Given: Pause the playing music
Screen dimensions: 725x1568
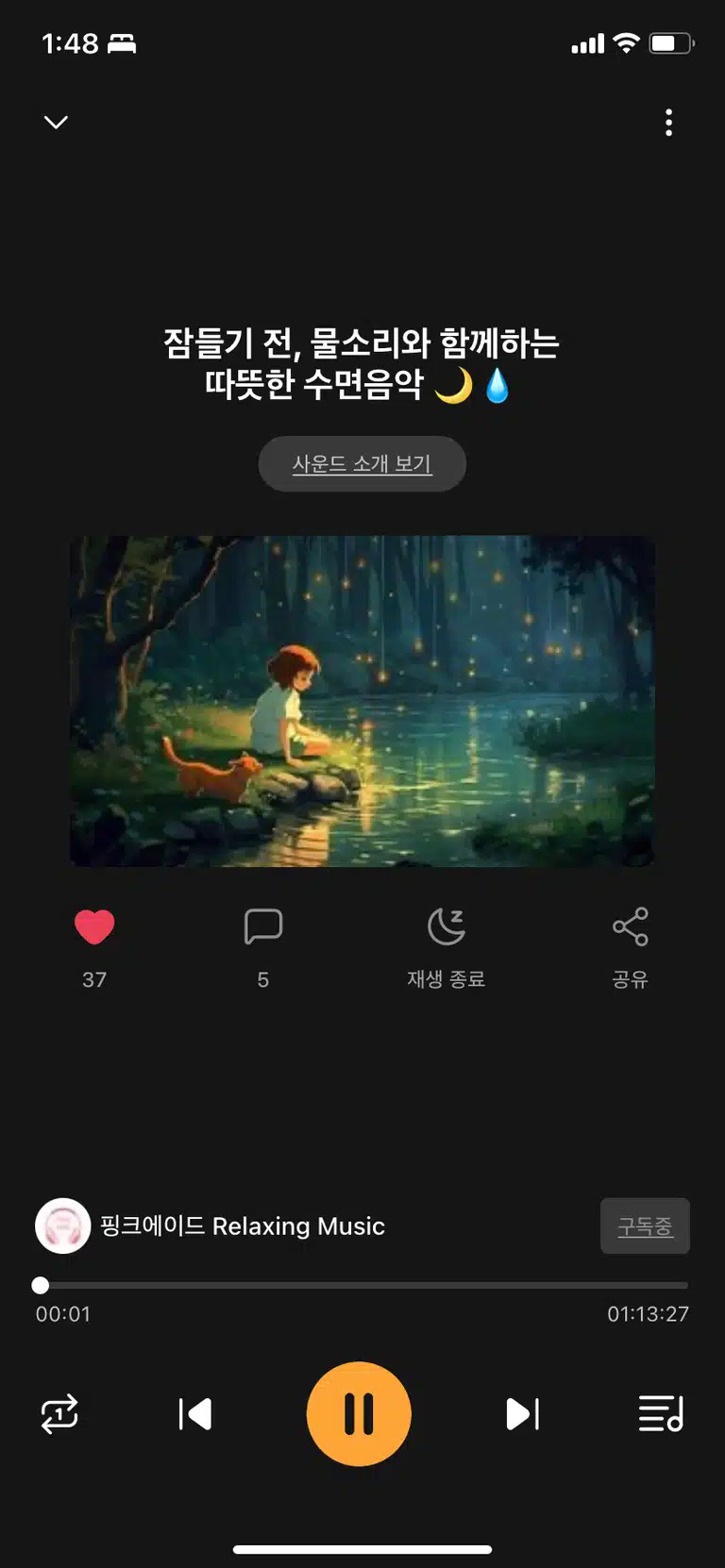Looking at the screenshot, I should point(359,1414).
